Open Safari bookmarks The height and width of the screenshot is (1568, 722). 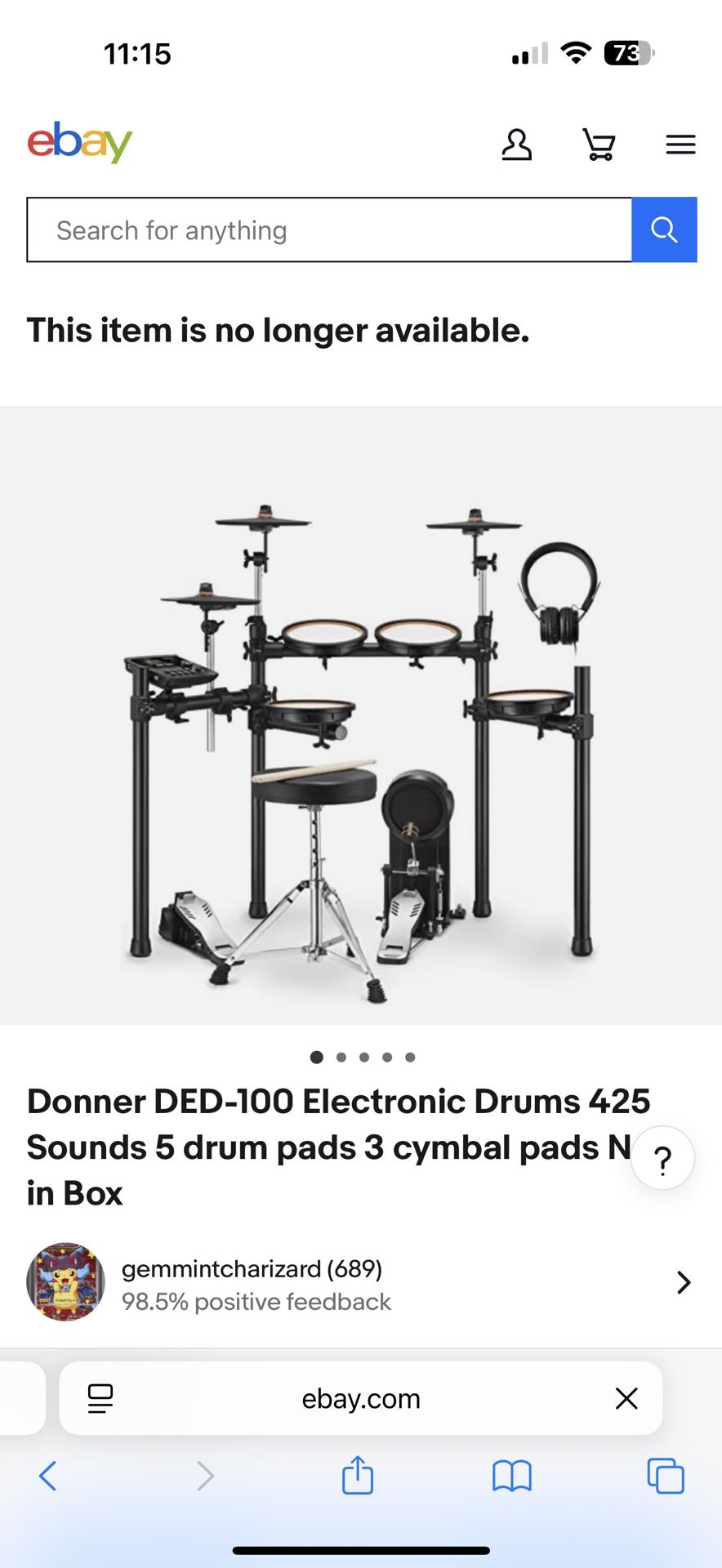click(511, 1476)
